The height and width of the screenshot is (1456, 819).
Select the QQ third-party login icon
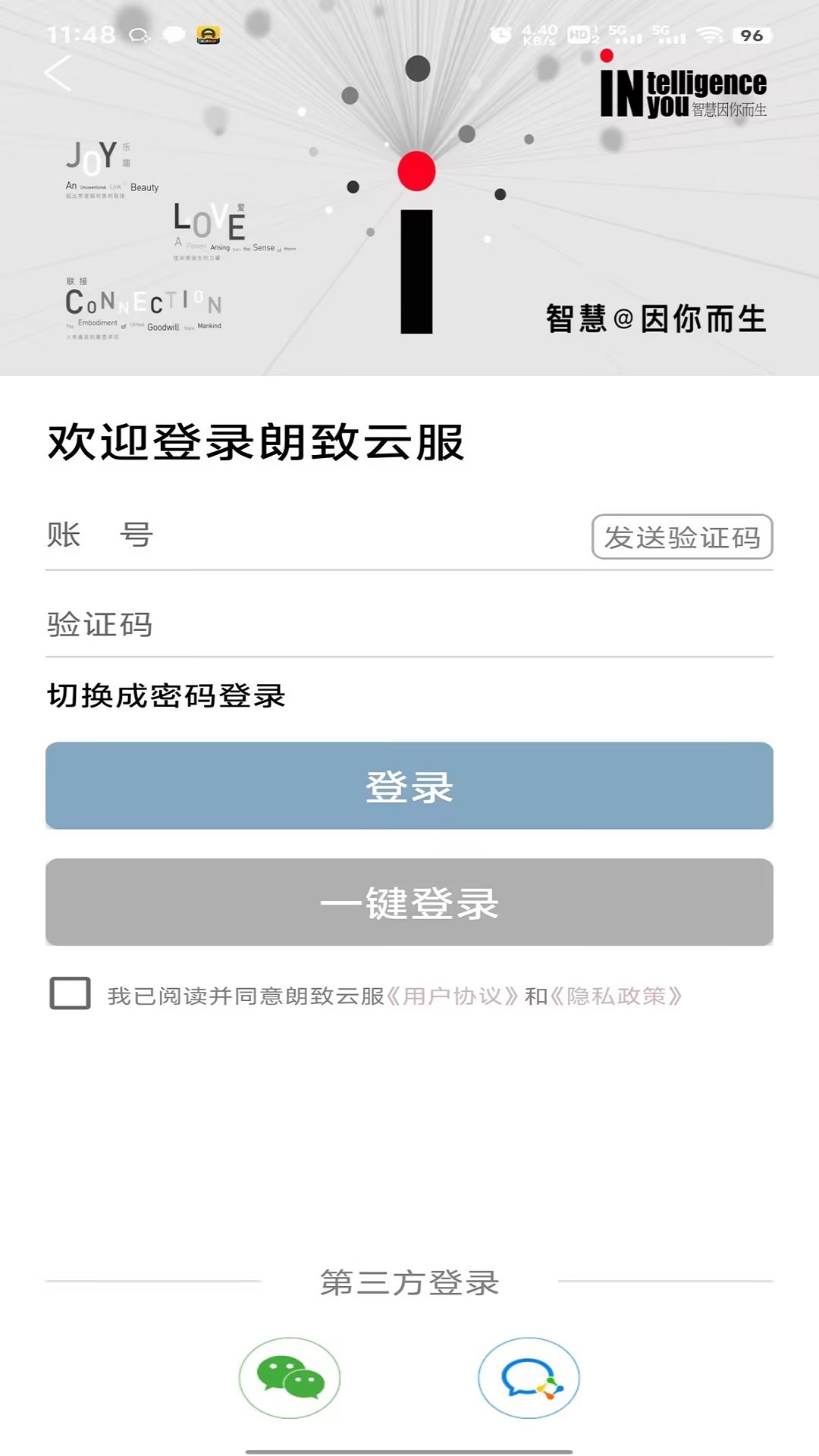click(529, 1379)
